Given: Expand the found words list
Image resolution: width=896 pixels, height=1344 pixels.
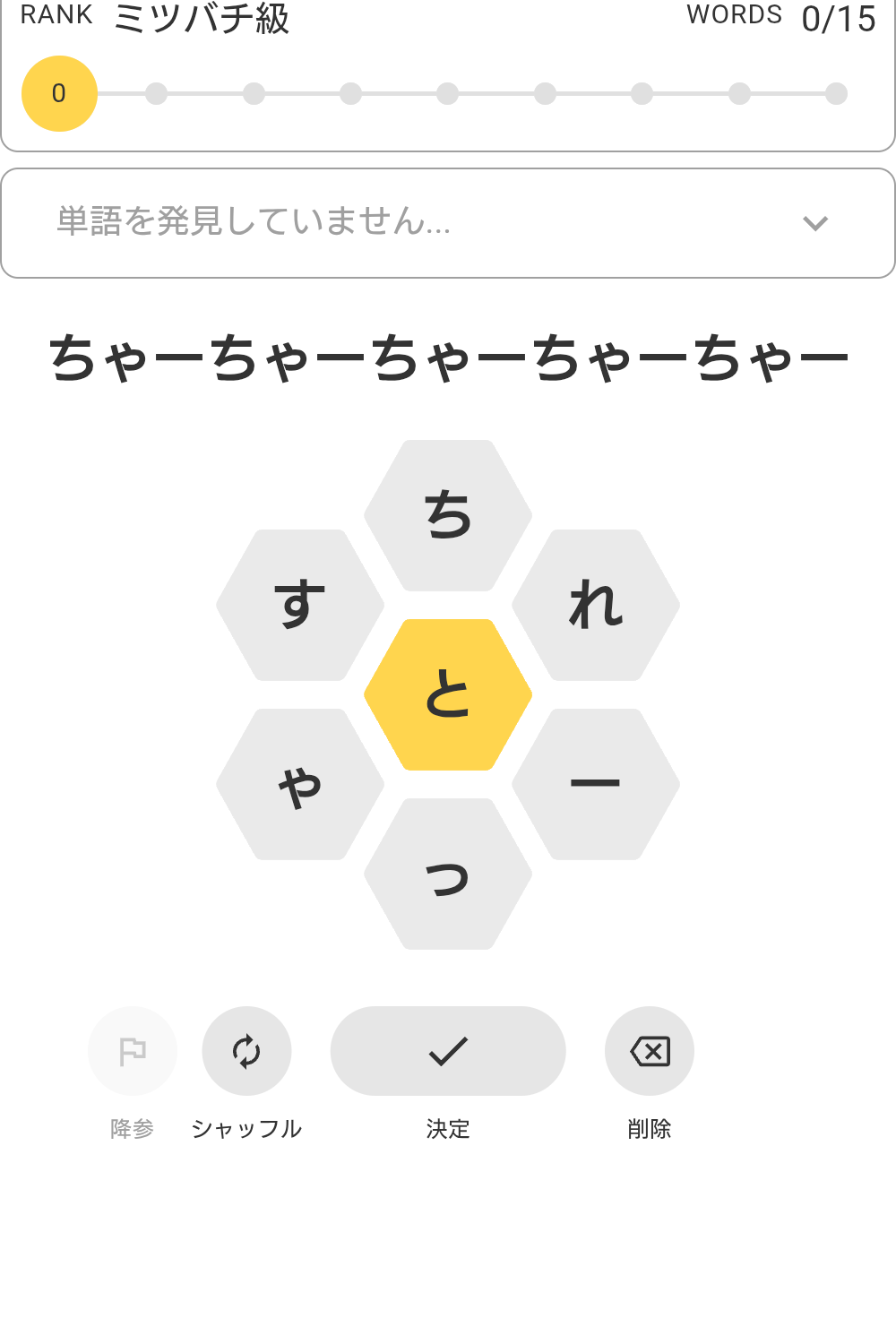Looking at the screenshot, I should tap(814, 223).
